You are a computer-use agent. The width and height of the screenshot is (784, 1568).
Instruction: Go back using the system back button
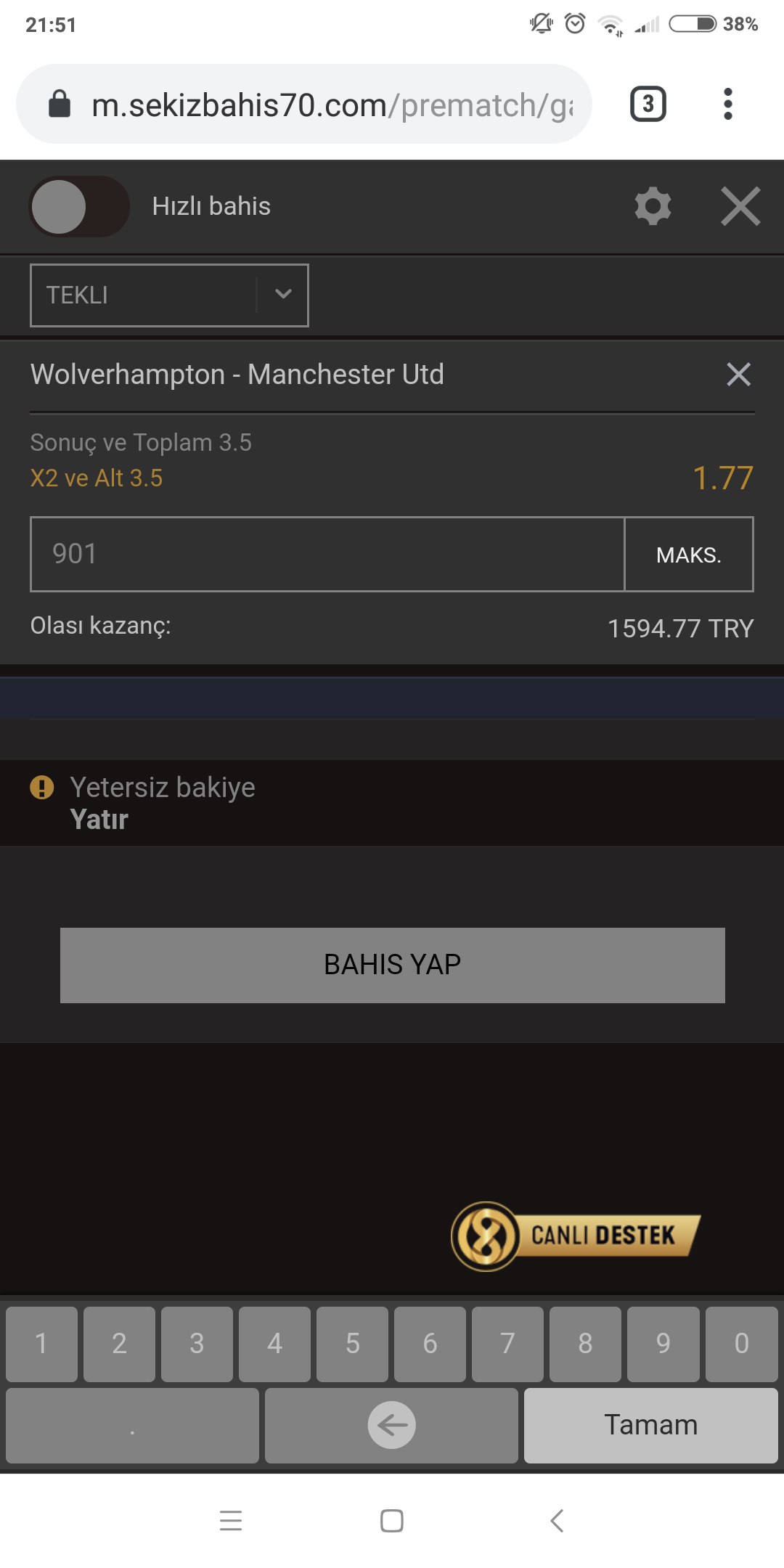tap(557, 1520)
